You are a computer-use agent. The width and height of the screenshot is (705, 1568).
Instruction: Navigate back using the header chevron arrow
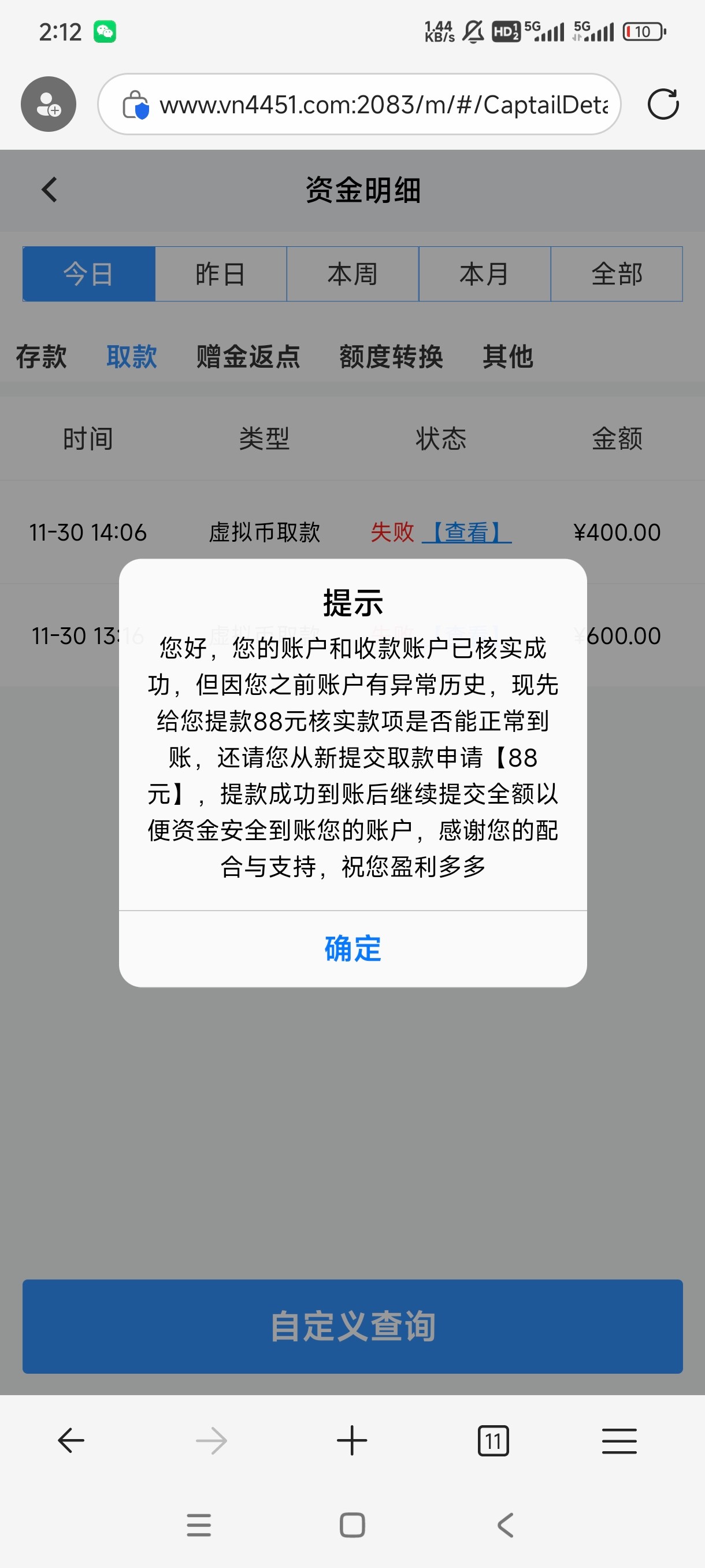pyautogui.click(x=49, y=189)
